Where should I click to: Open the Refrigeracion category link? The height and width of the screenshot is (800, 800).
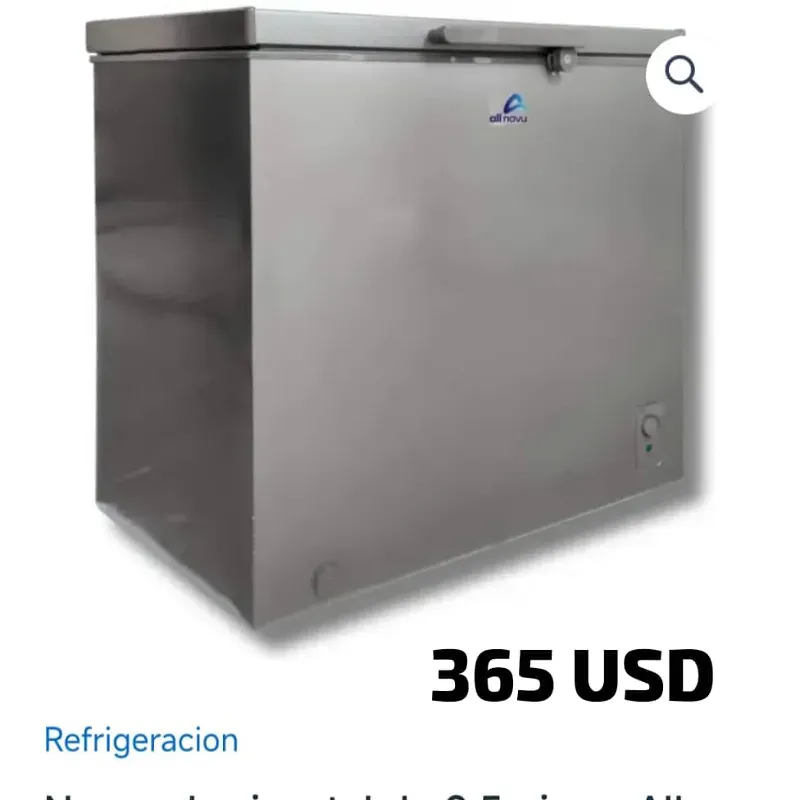pos(141,741)
